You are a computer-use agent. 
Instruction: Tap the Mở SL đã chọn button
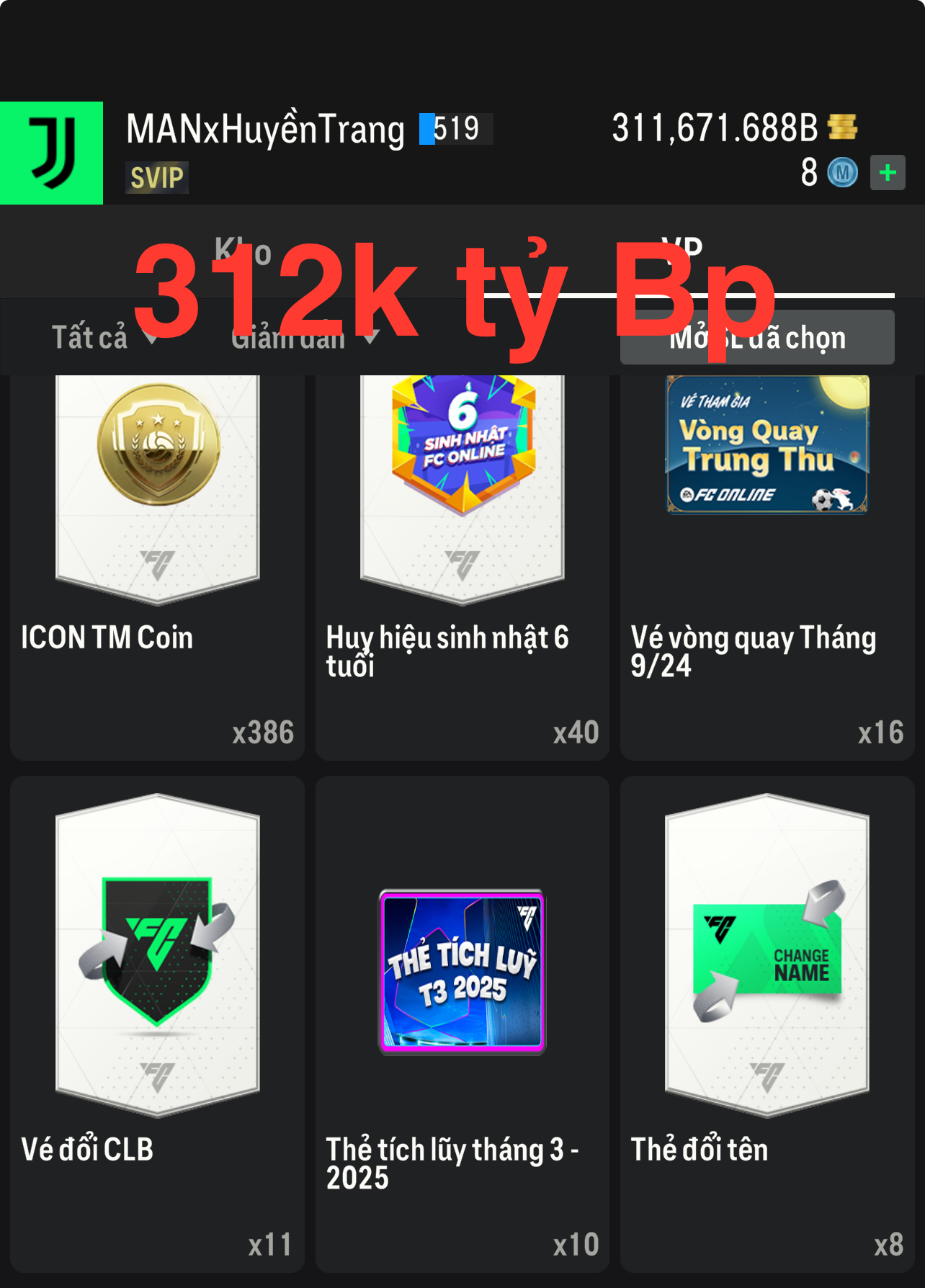tap(757, 337)
